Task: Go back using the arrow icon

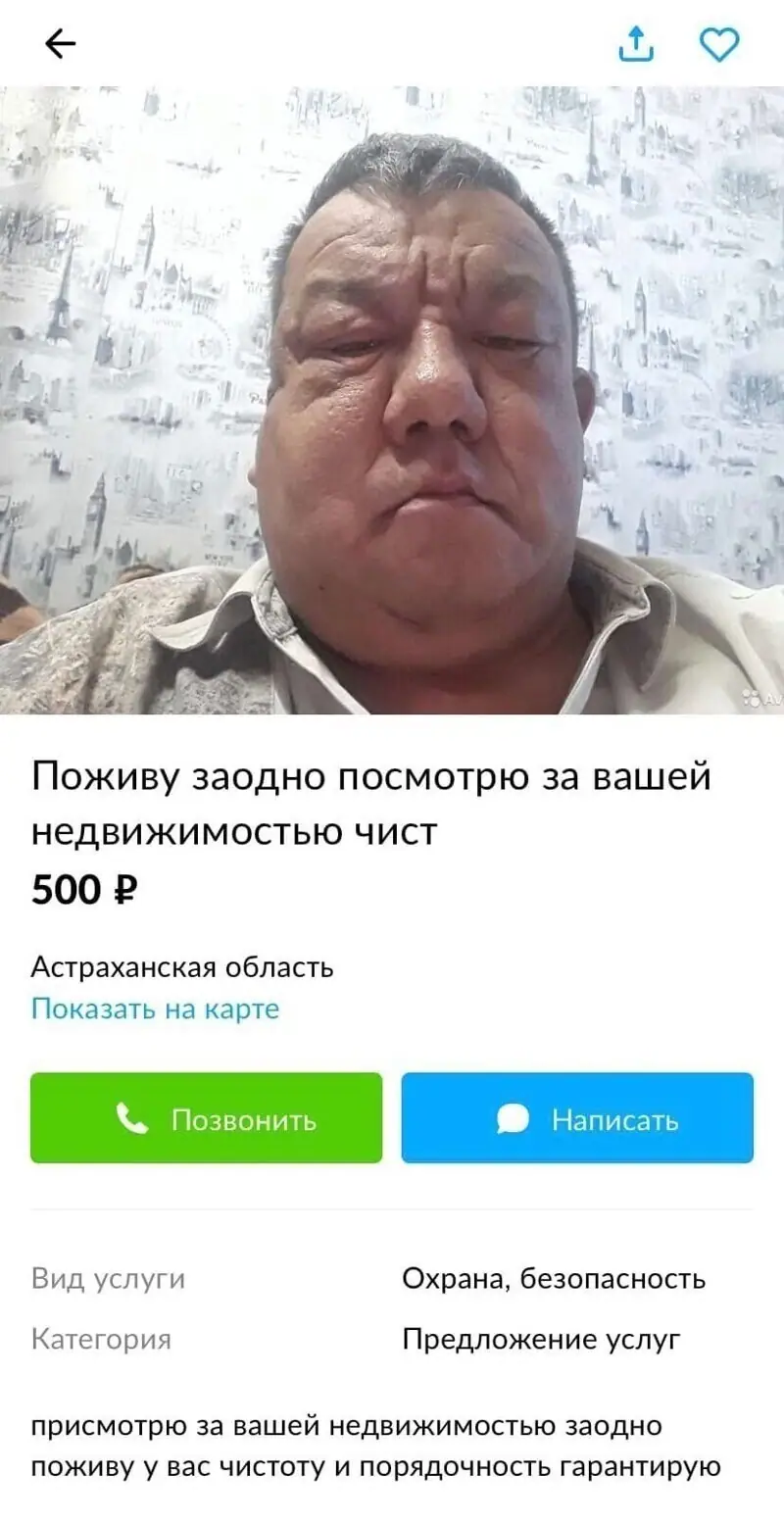Action: click(x=61, y=44)
